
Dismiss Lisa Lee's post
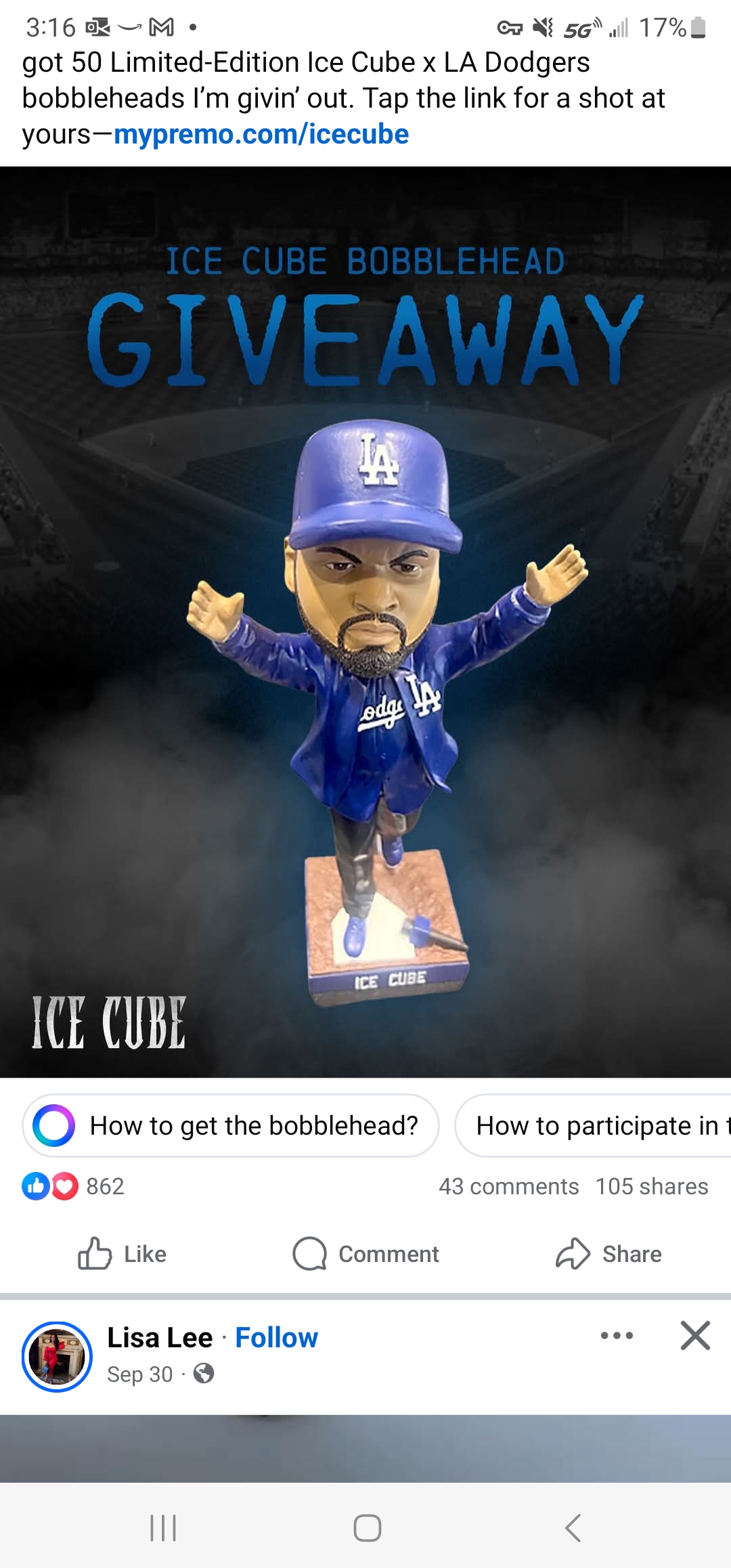(x=695, y=1336)
